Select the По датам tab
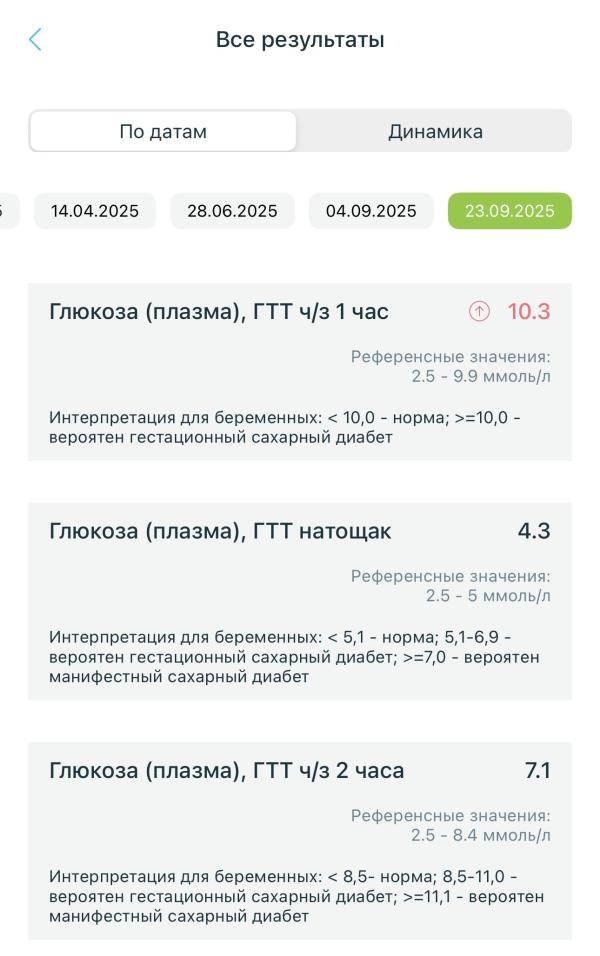 tap(163, 131)
